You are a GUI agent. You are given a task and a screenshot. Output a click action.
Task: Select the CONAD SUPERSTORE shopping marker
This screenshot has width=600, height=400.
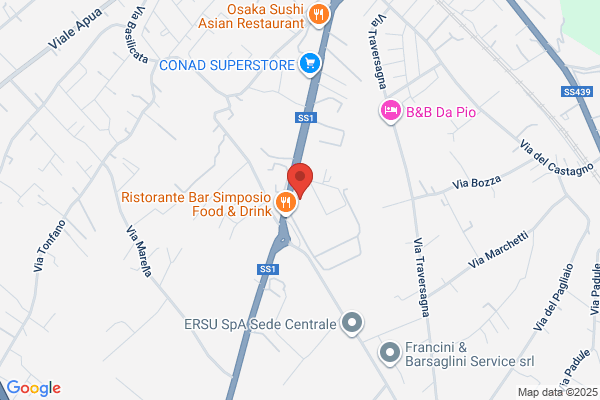[x=310, y=65]
